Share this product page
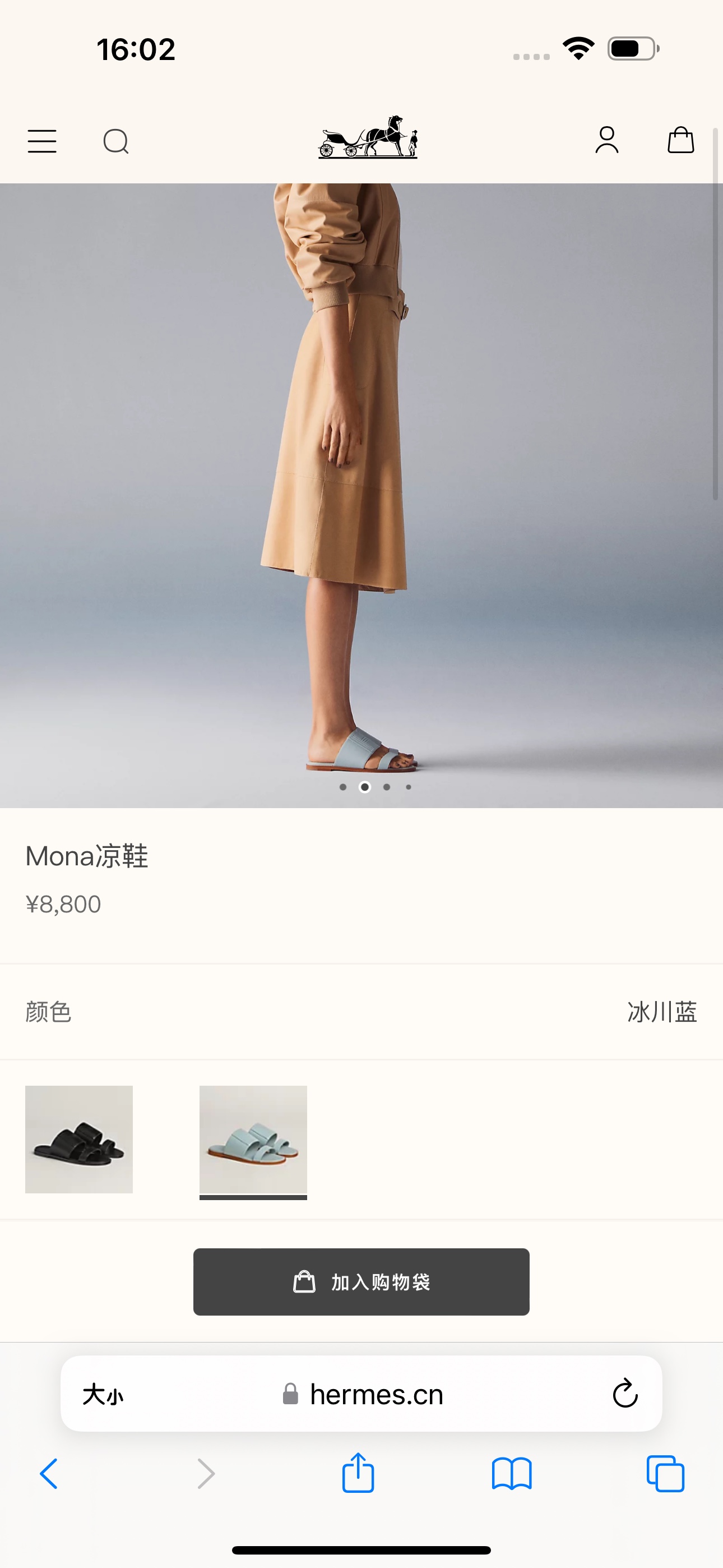 click(358, 1473)
